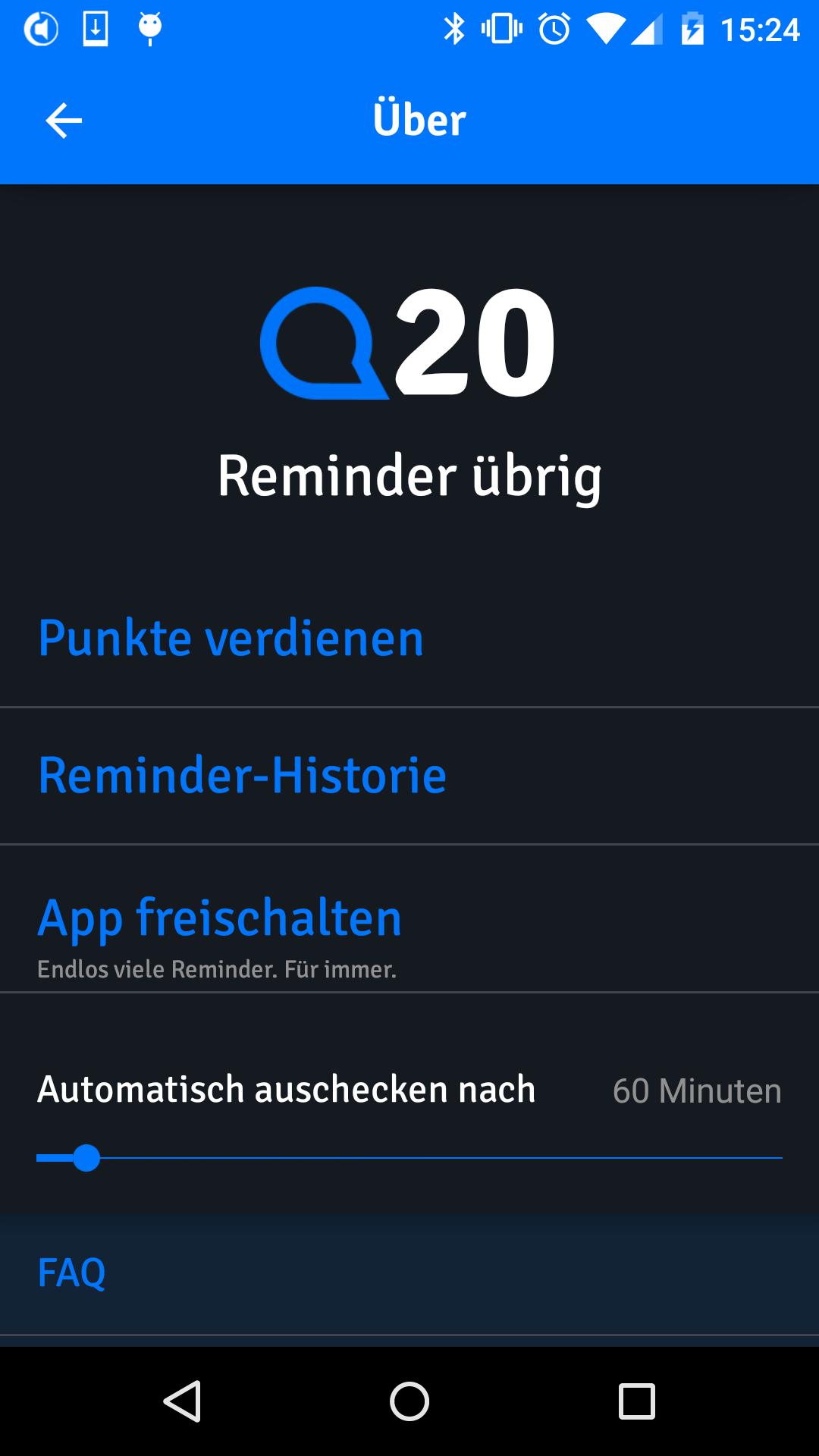Open Punkte verdienen
Screen dimensions: 819x1456
[230, 638]
